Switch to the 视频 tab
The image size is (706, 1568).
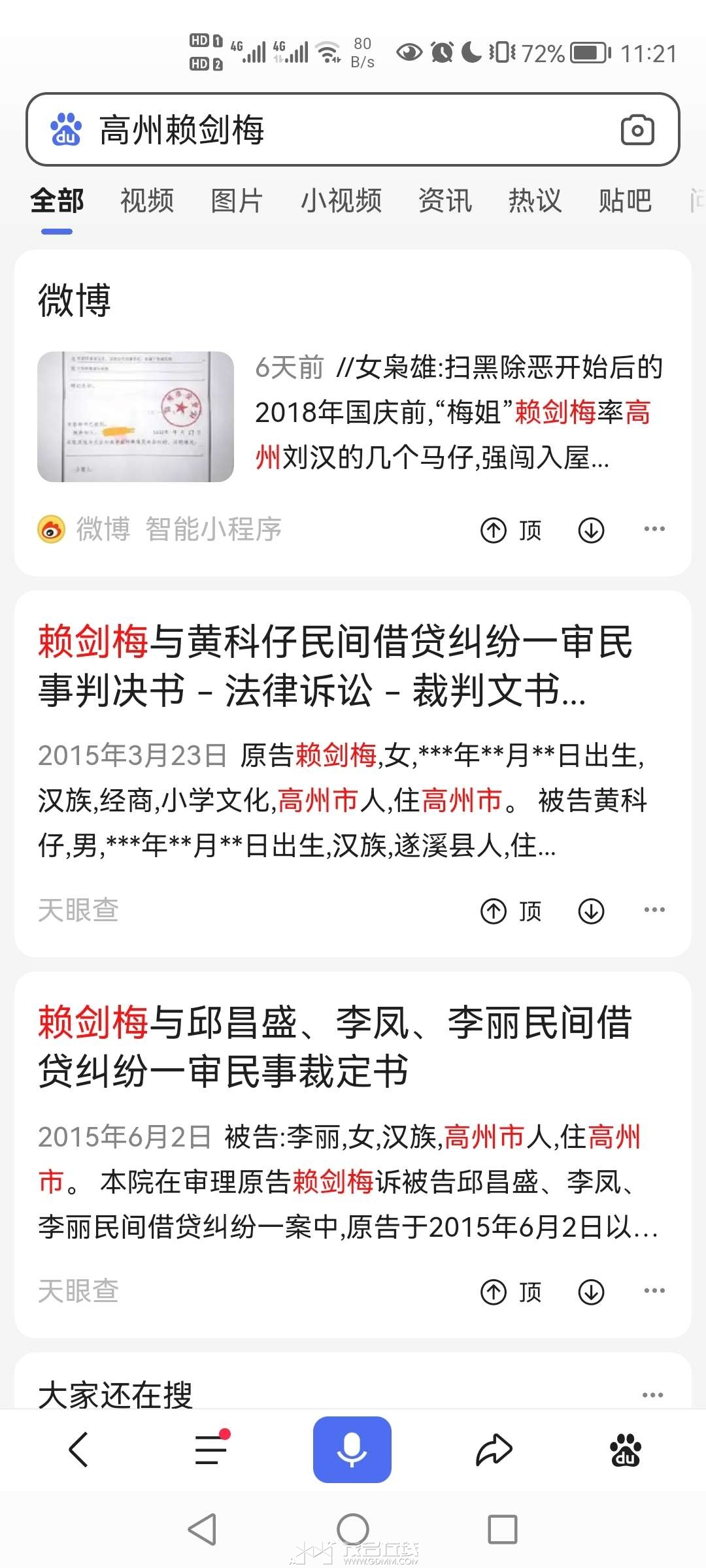click(x=147, y=201)
